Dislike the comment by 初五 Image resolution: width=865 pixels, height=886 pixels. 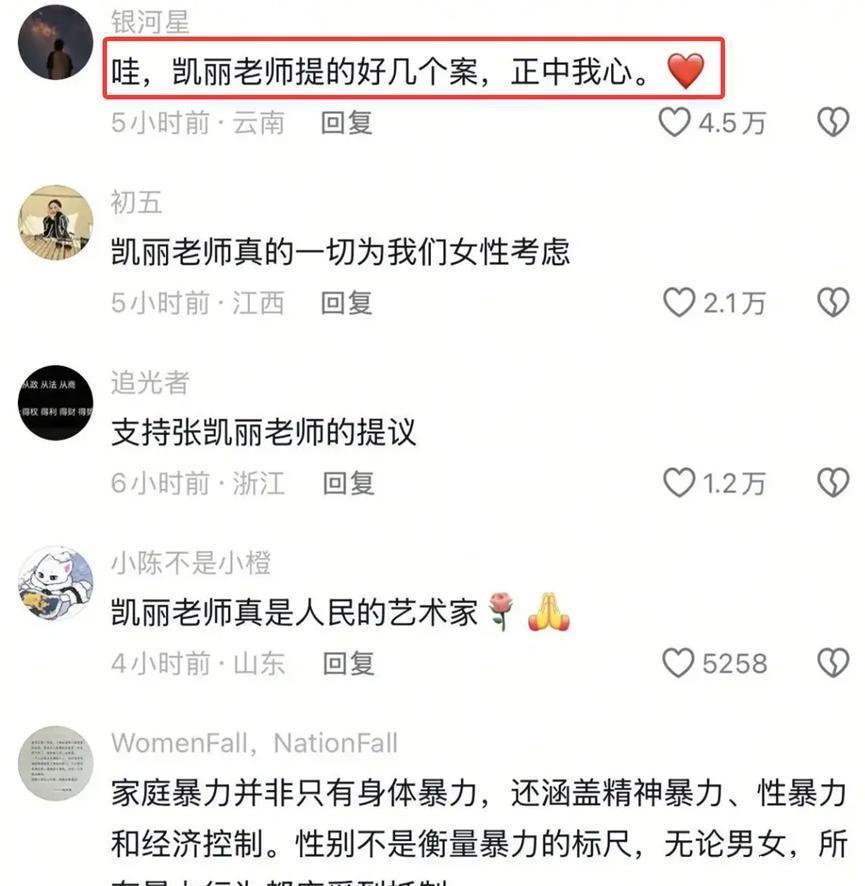833,302
